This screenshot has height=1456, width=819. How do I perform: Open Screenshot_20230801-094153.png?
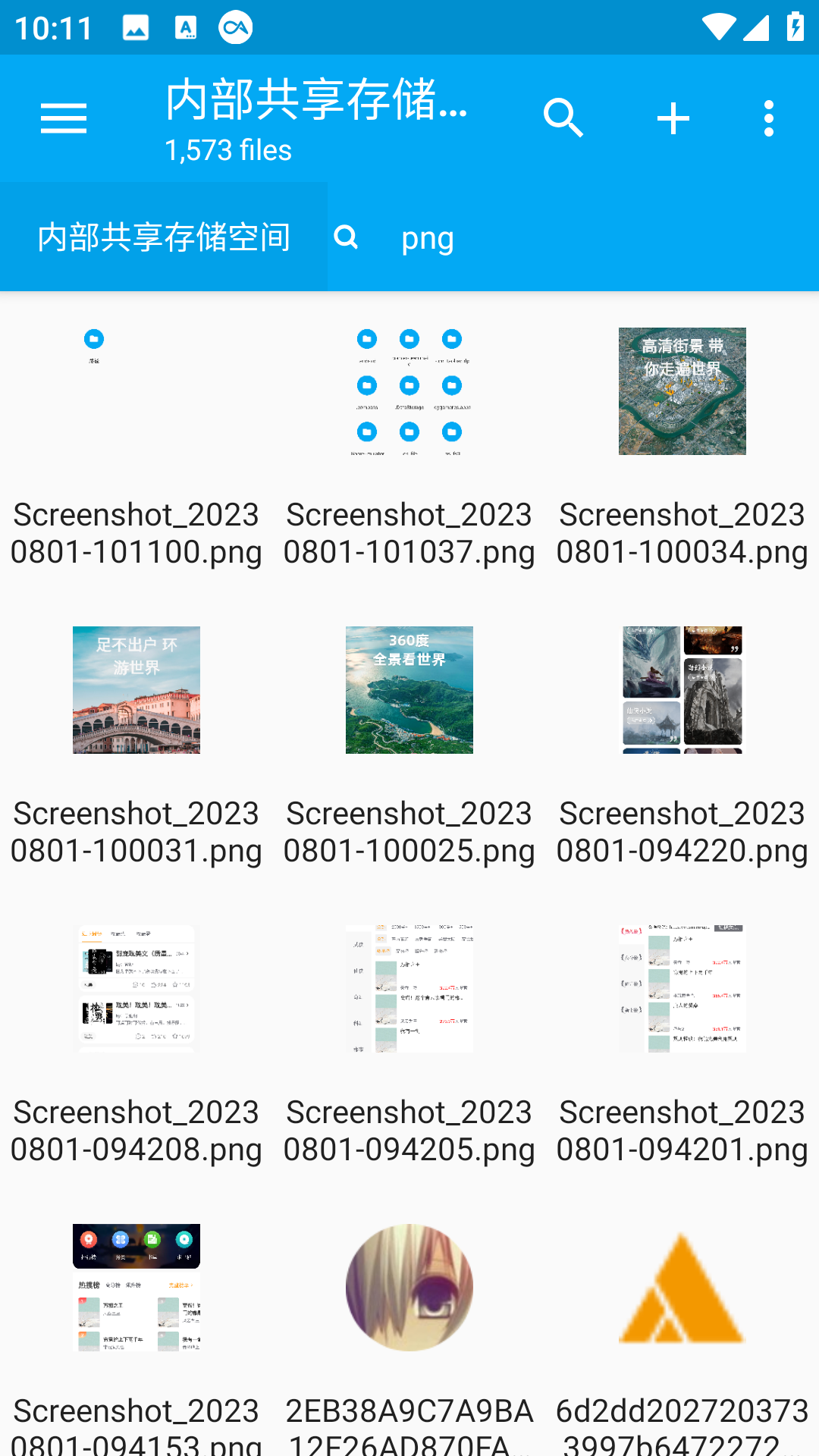click(x=136, y=1335)
